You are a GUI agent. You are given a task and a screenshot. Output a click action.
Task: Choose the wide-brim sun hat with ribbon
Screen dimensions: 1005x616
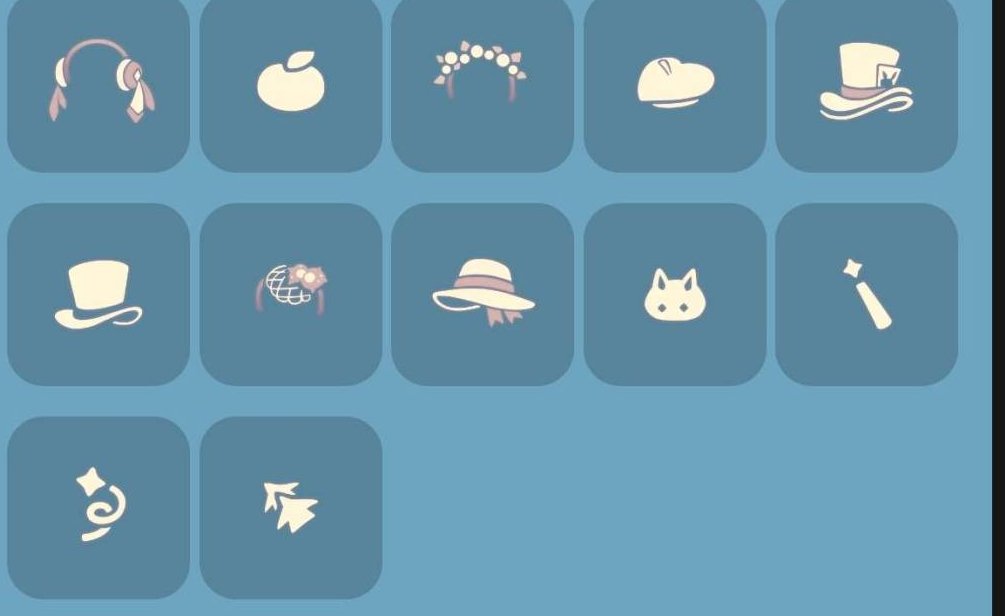pos(482,294)
